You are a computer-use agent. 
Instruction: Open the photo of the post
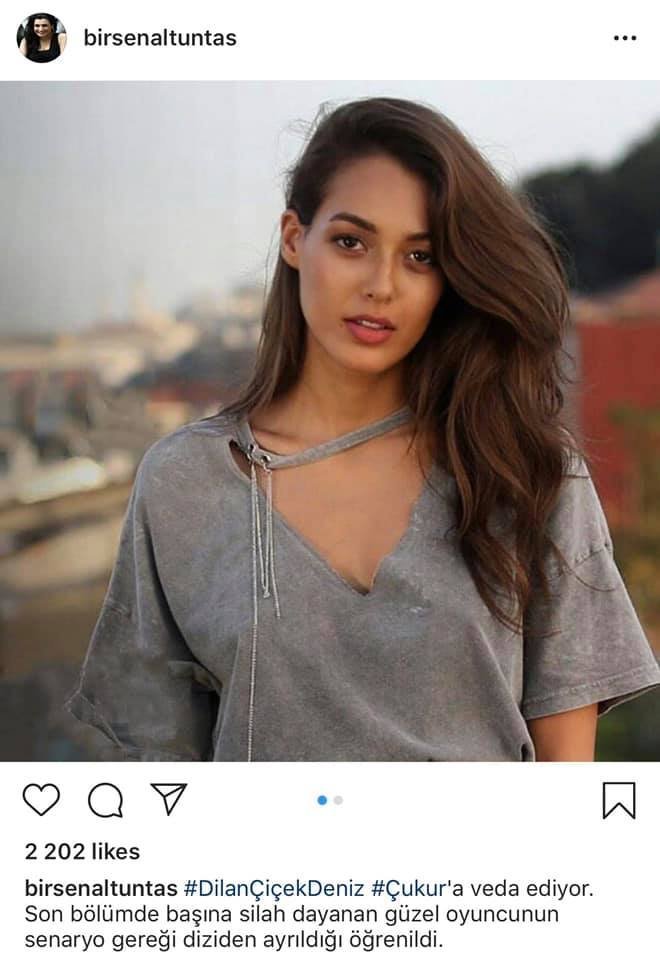pyautogui.click(x=330, y=420)
